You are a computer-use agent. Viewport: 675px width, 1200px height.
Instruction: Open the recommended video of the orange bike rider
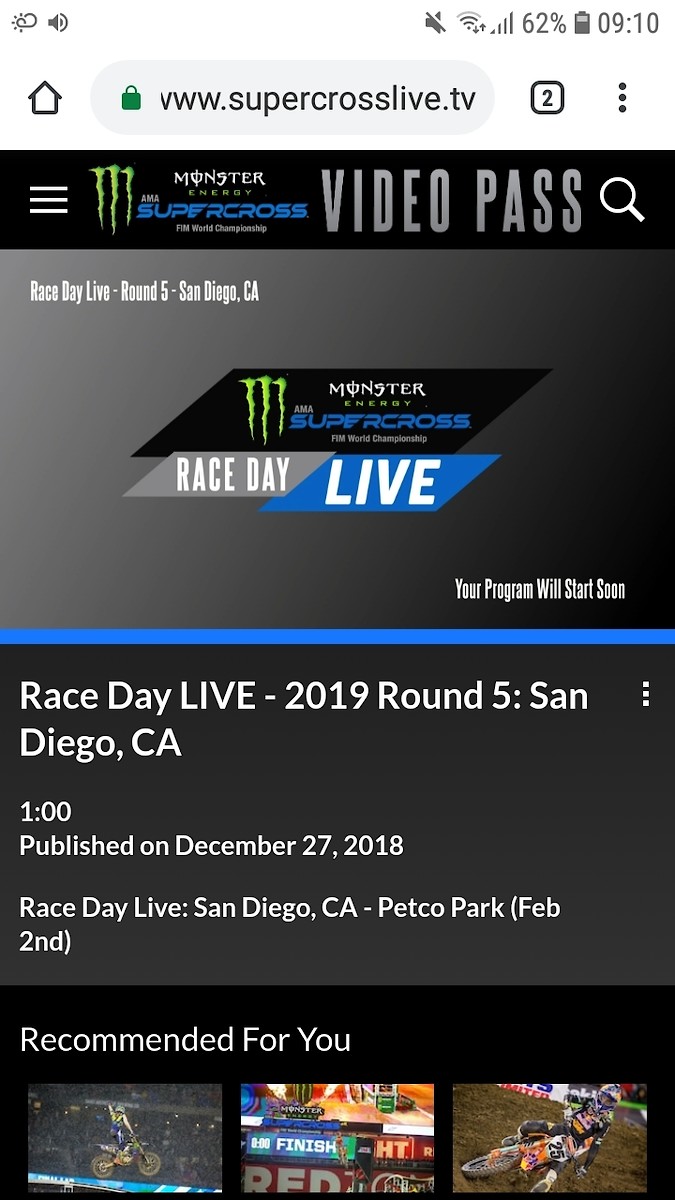(550, 1138)
